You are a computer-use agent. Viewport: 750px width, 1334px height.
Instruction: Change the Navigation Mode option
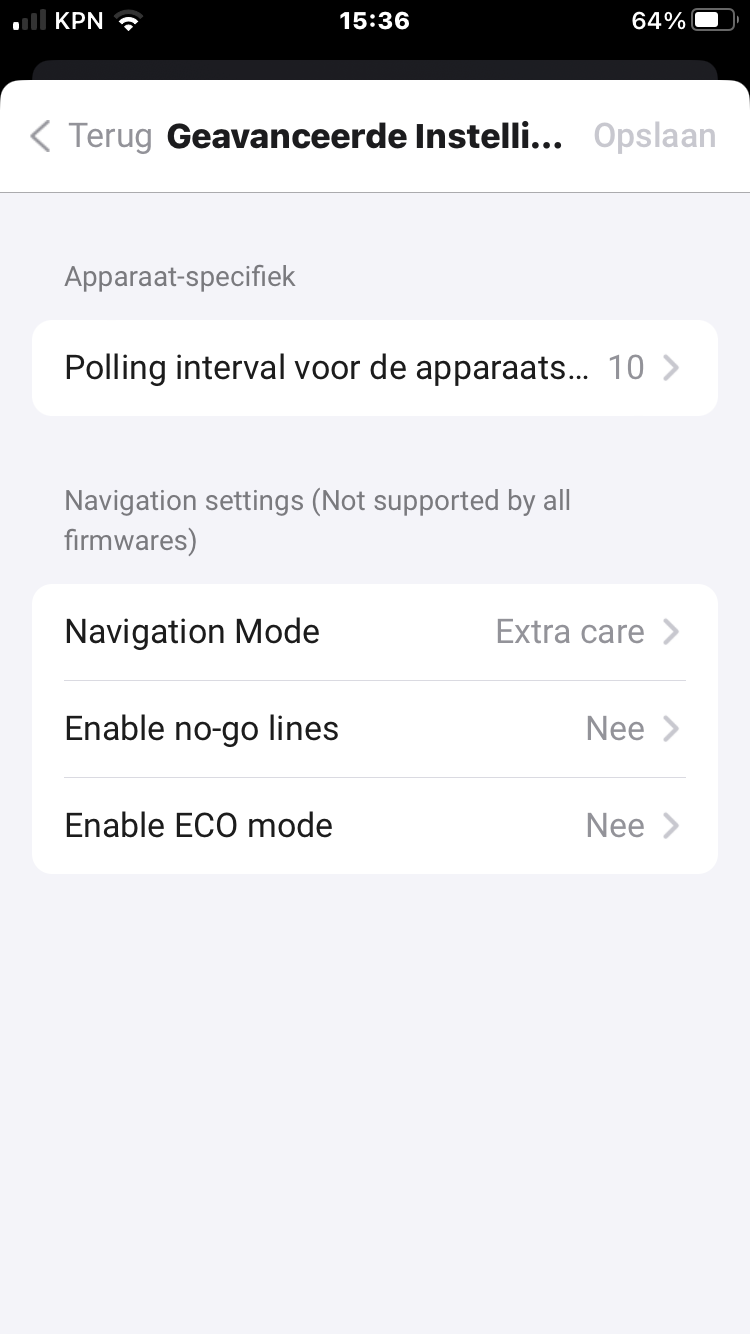[374, 632]
